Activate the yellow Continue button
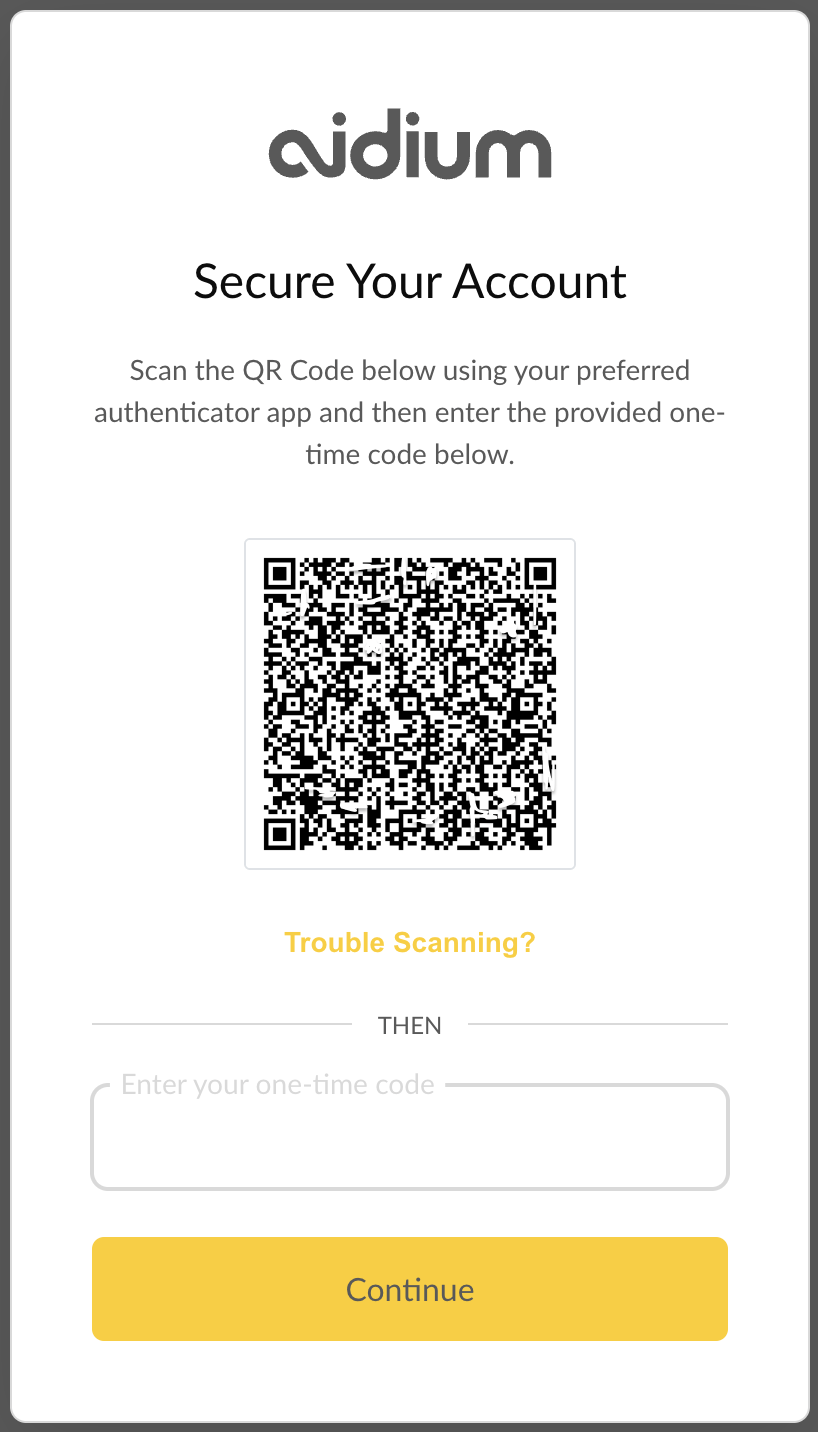This screenshot has height=1432, width=818. (x=409, y=1289)
